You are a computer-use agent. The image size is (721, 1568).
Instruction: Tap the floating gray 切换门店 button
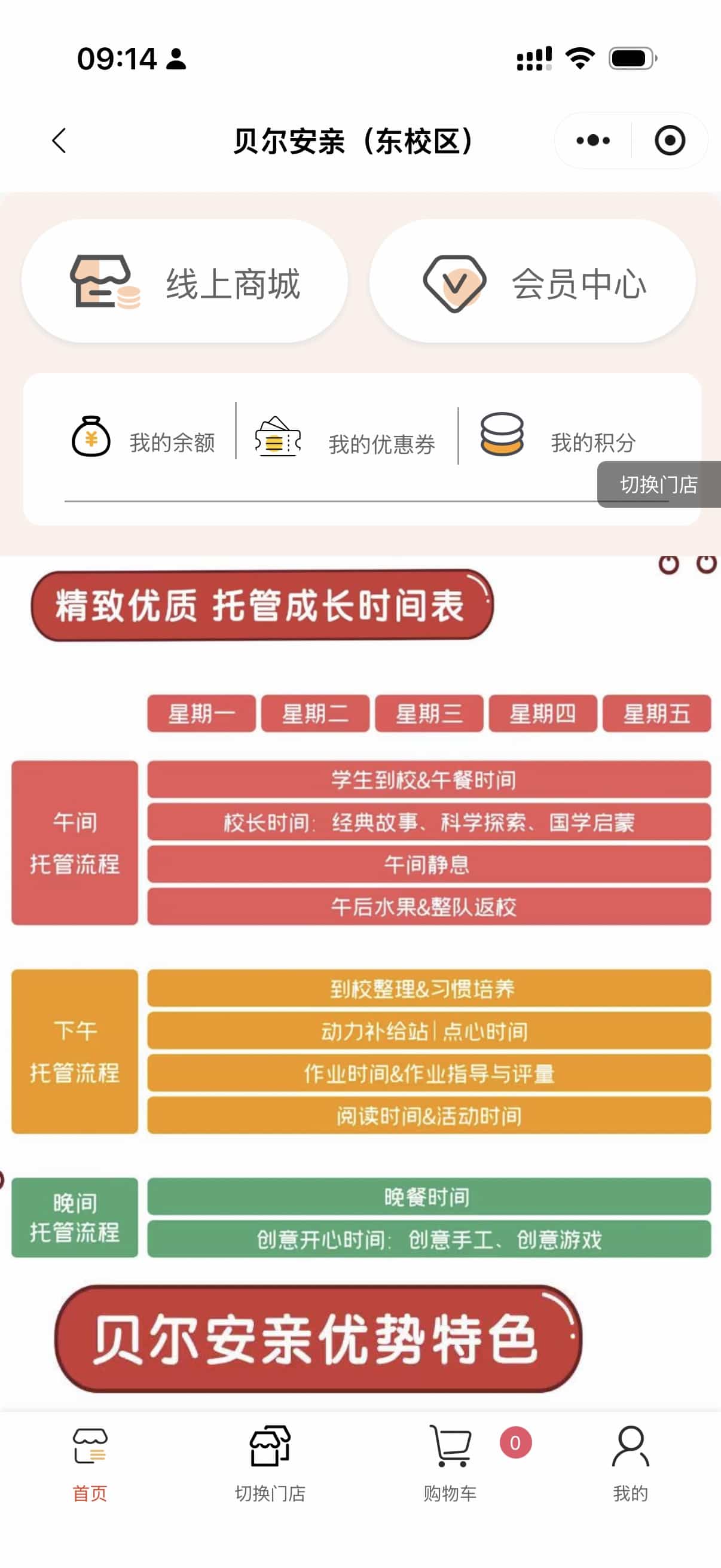658,484
